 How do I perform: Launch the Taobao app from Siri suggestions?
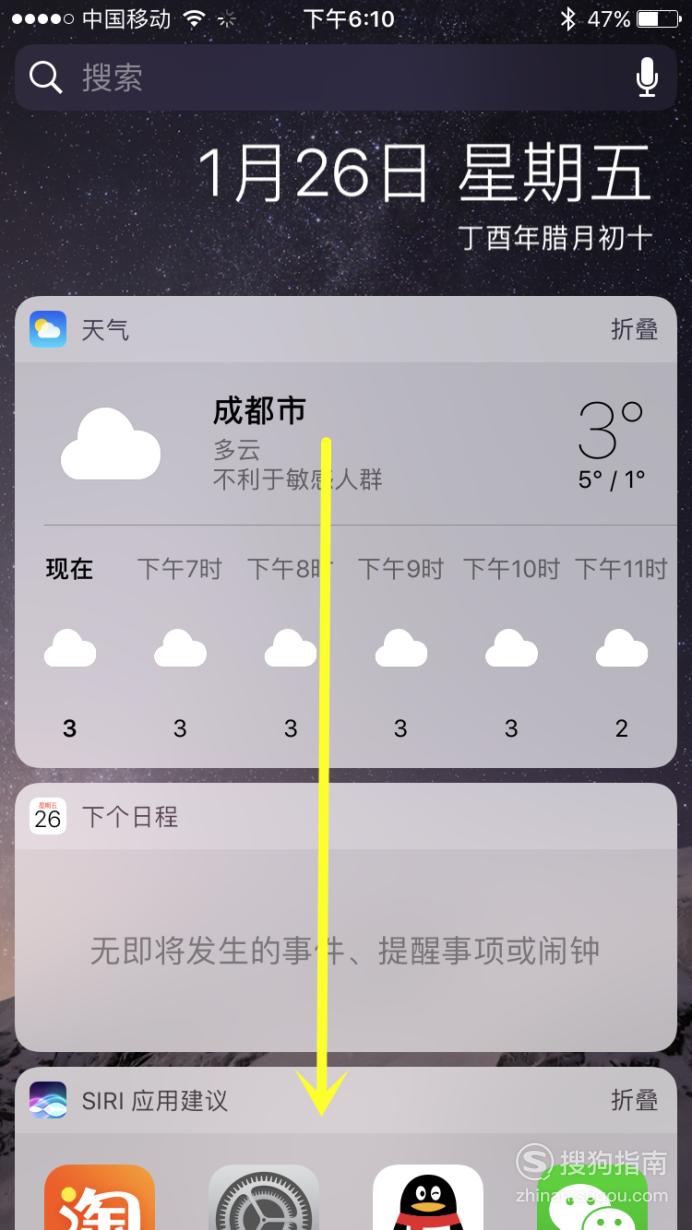99,1197
